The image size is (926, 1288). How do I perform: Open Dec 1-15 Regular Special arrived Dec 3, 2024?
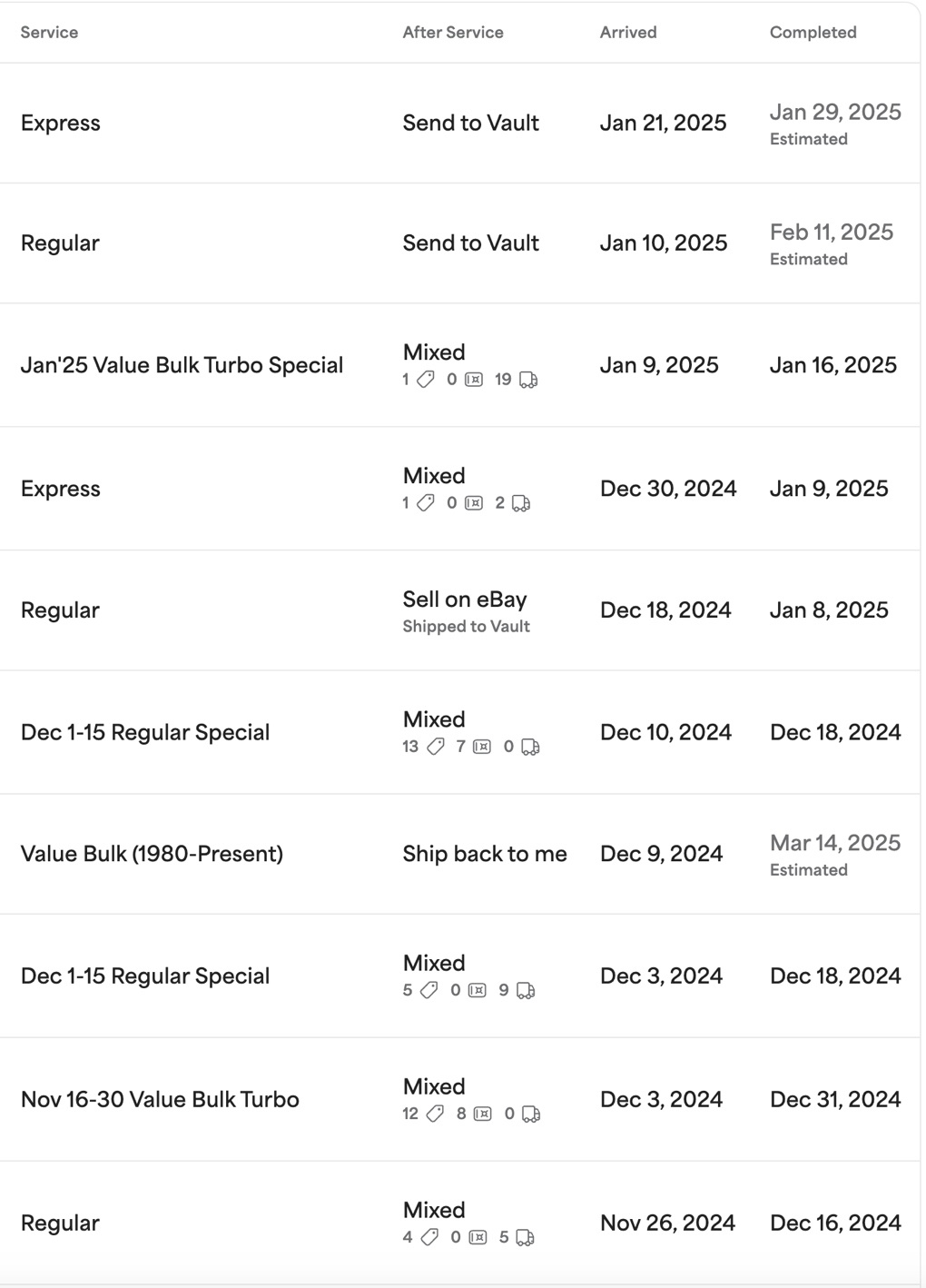[x=145, y=976]
